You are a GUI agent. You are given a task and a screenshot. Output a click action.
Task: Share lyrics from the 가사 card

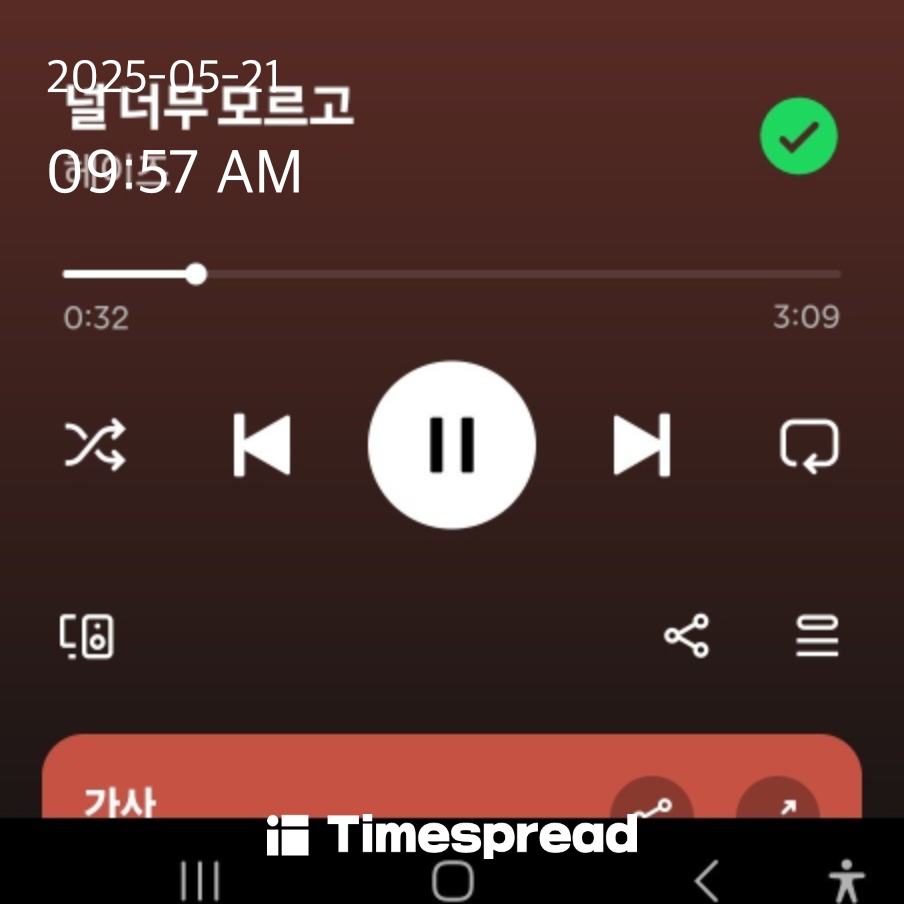(653, 800)
